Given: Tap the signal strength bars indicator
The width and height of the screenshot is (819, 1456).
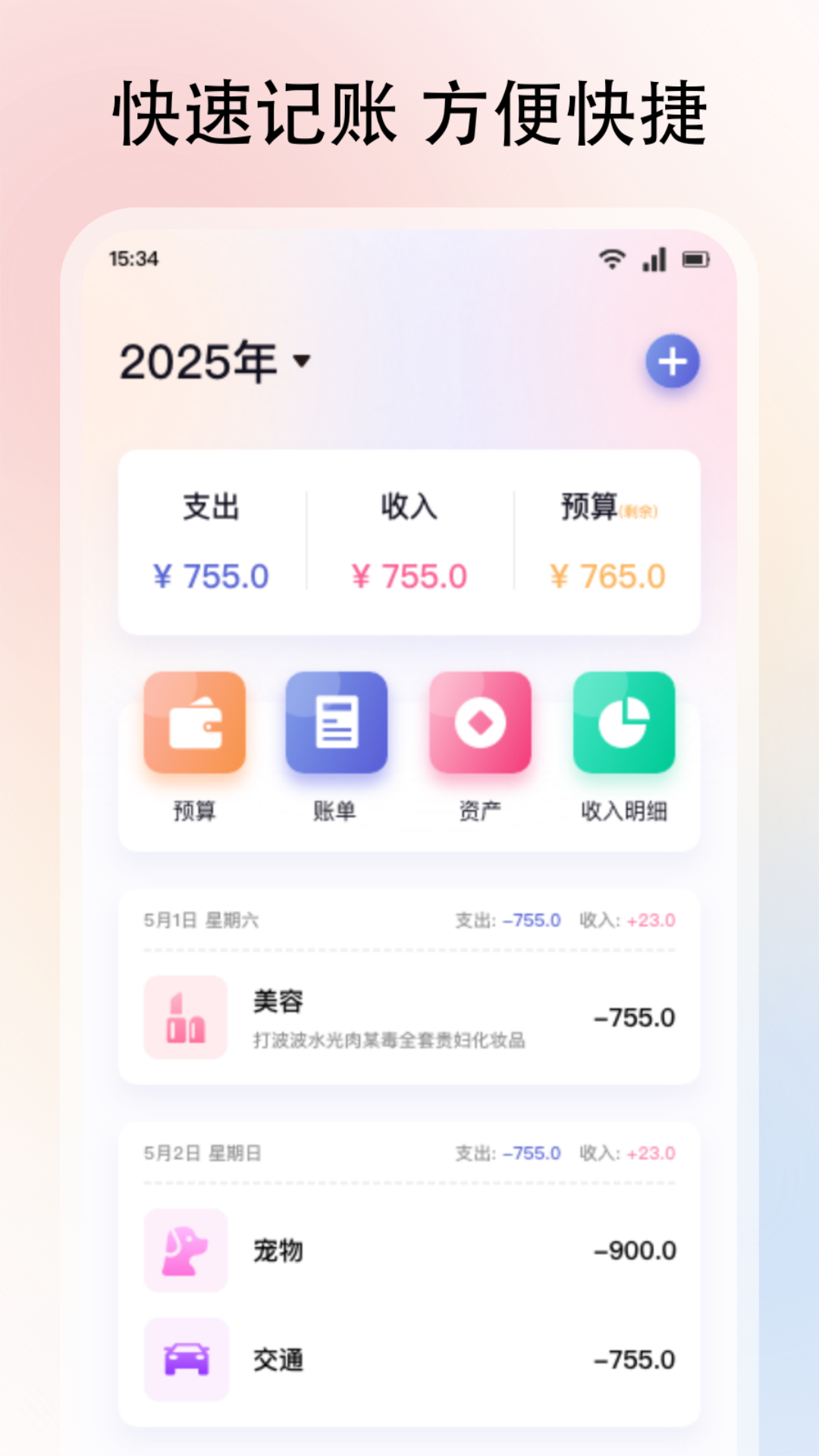Looking at the screenshot, I should pyautogui.click(x=654, y=259).
